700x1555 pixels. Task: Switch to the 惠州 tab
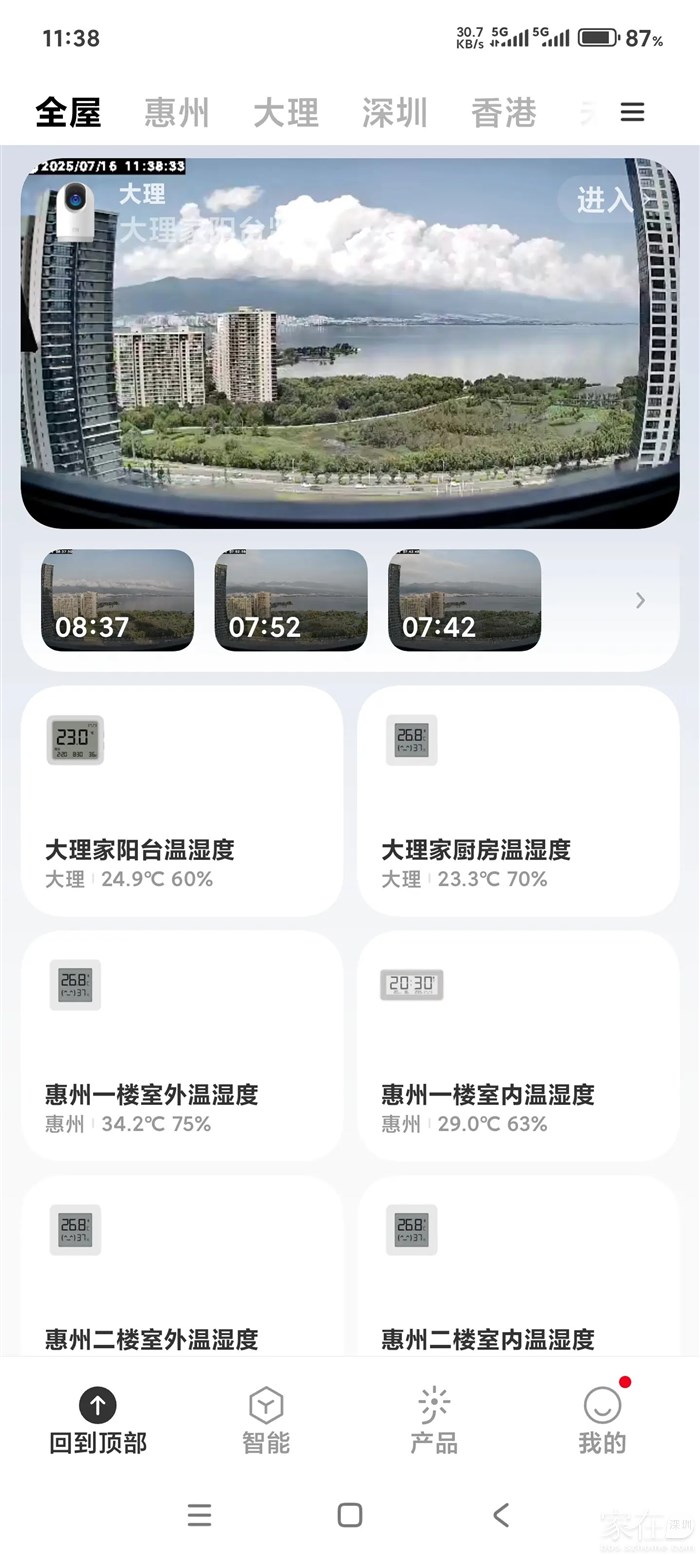pos(177,112)
